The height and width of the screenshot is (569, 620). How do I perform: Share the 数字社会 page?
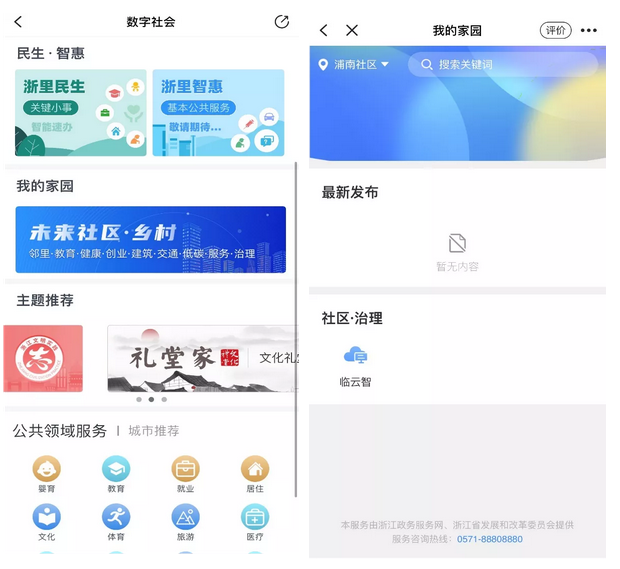[282, 22]
